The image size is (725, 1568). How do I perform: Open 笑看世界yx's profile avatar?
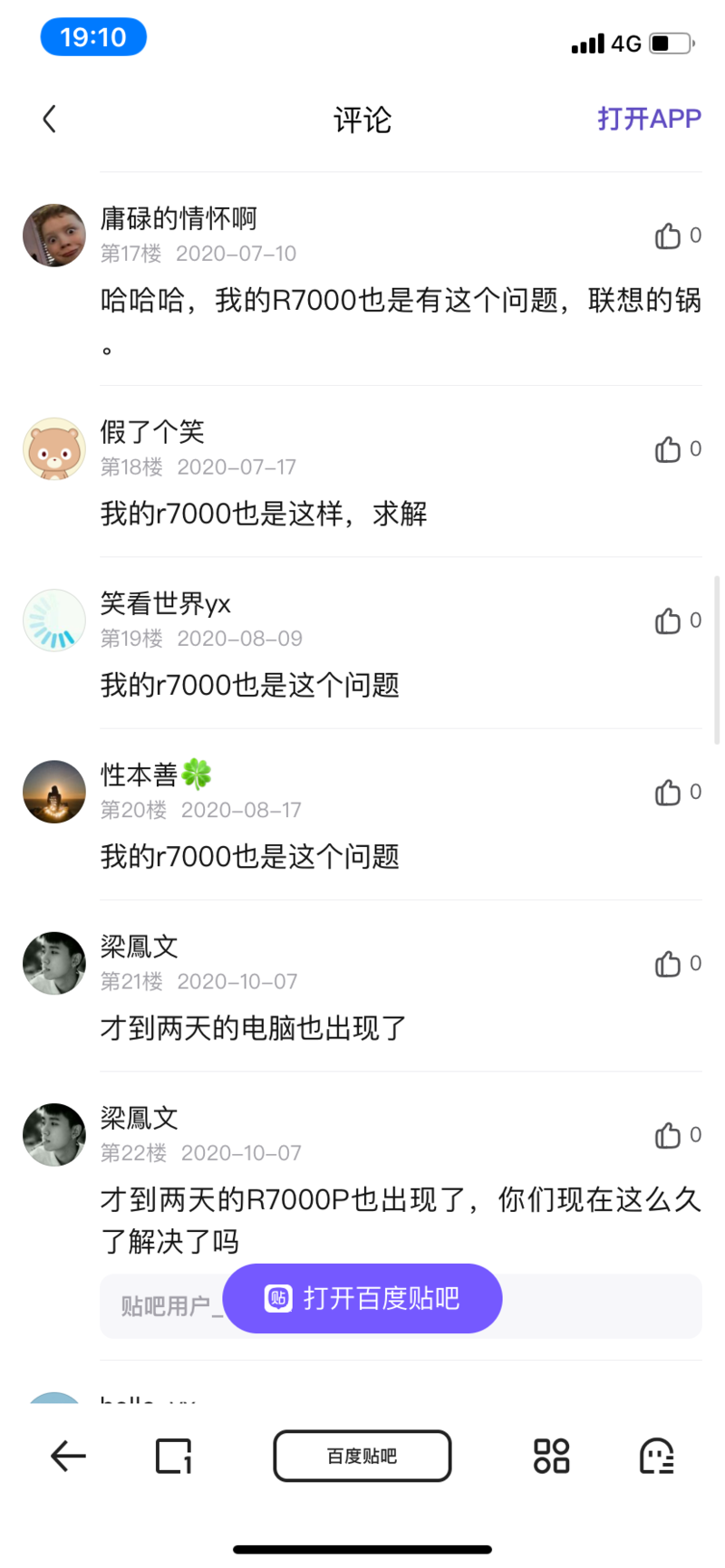click(x=54, y=620)
